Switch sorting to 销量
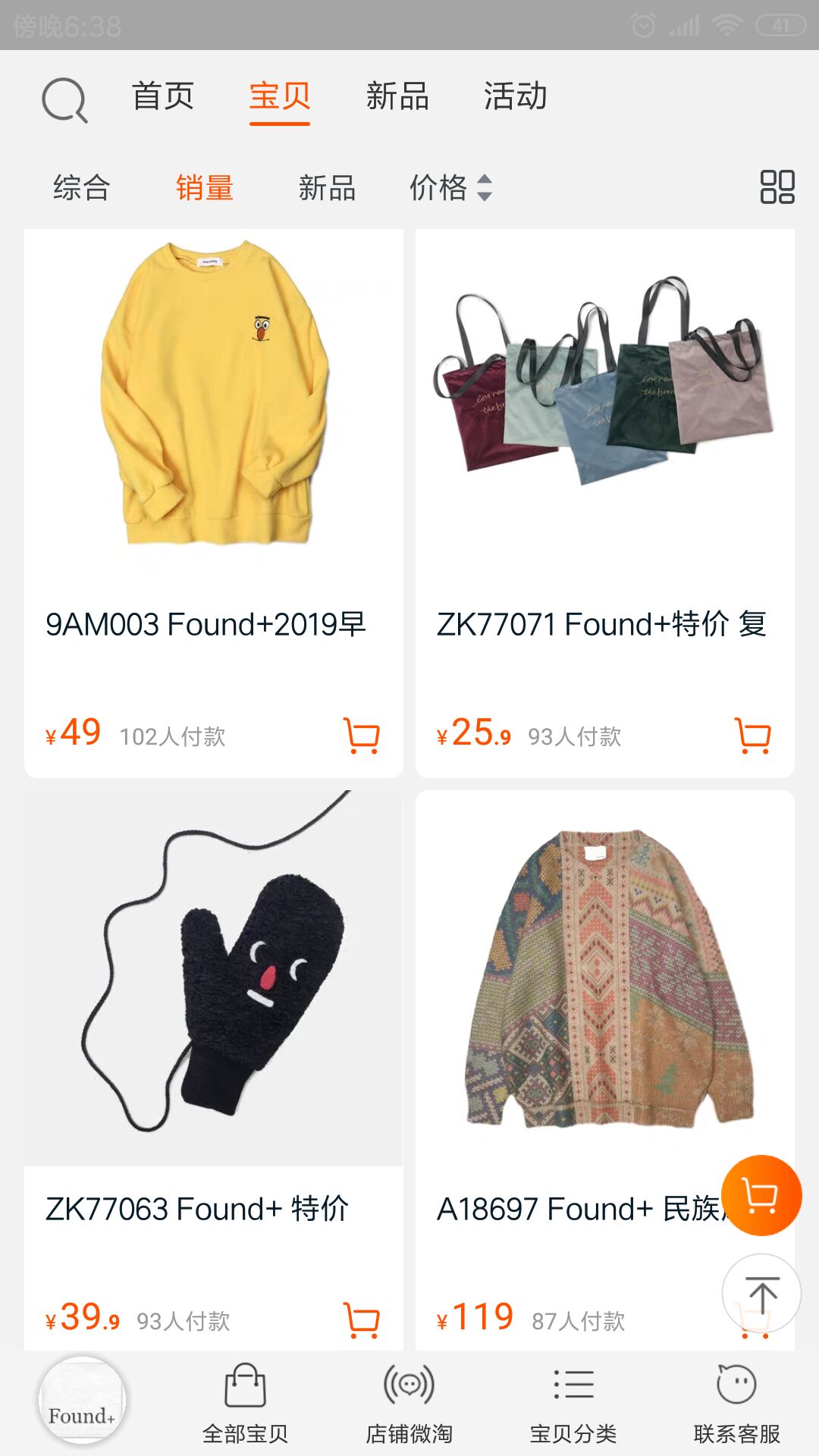 tap(203, 190)
